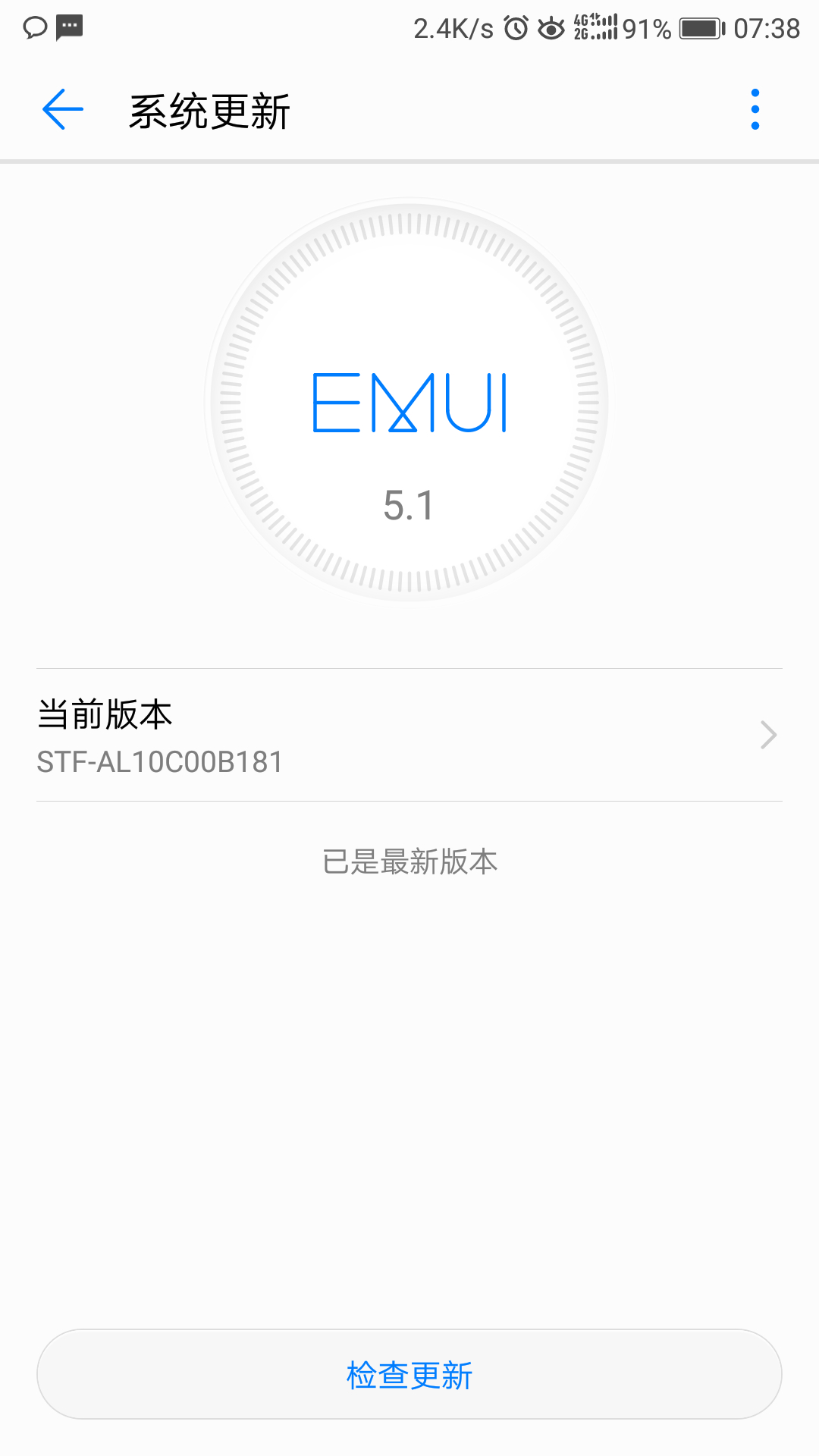Open the three-dot overflow menu
819x1456 pixels.
coord(755,110)
